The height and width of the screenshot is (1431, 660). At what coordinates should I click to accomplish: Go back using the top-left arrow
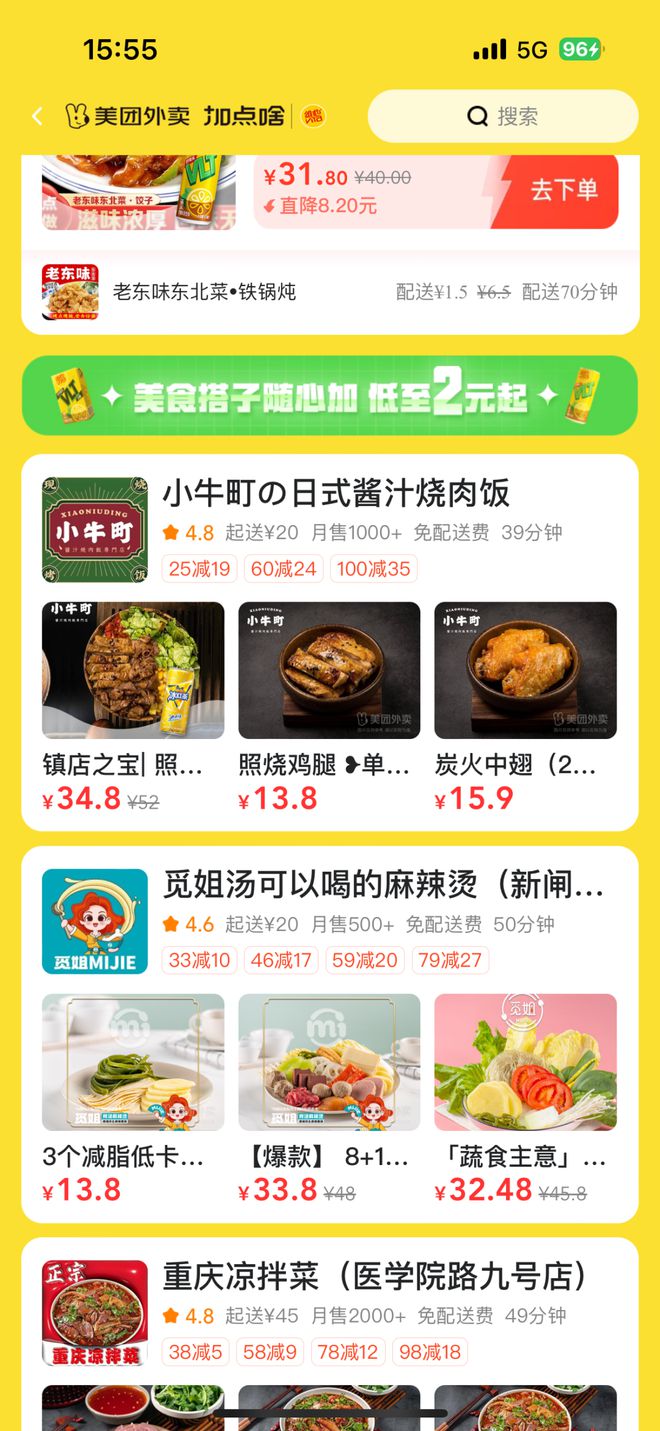(x=37, y=117)
